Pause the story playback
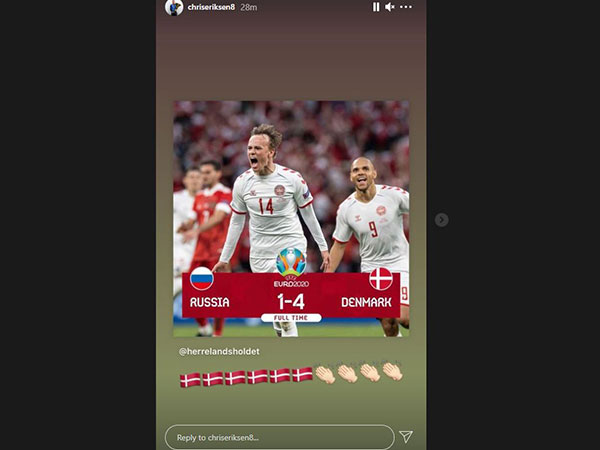 point(376,7)
